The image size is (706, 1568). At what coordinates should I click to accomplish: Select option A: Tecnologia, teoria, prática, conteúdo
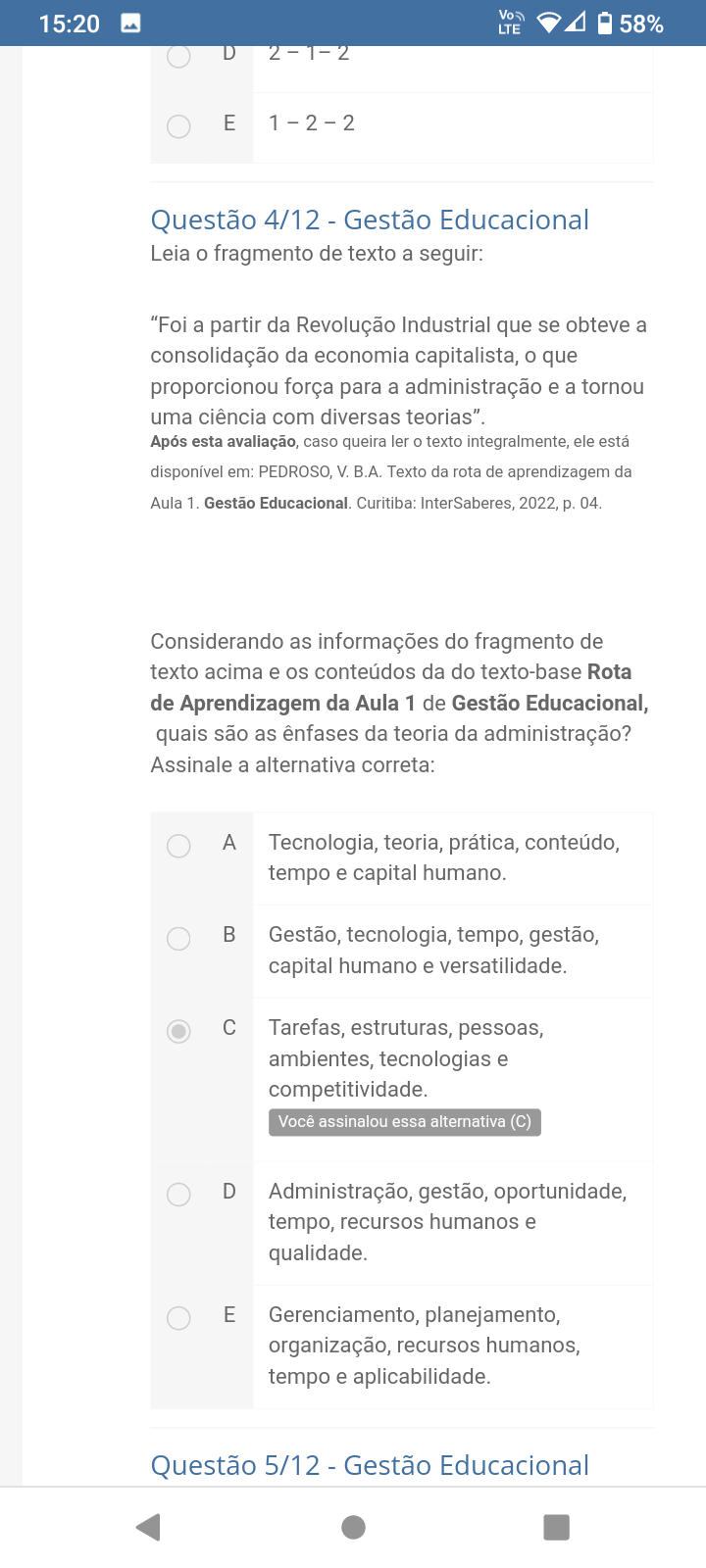click(178, 846)
